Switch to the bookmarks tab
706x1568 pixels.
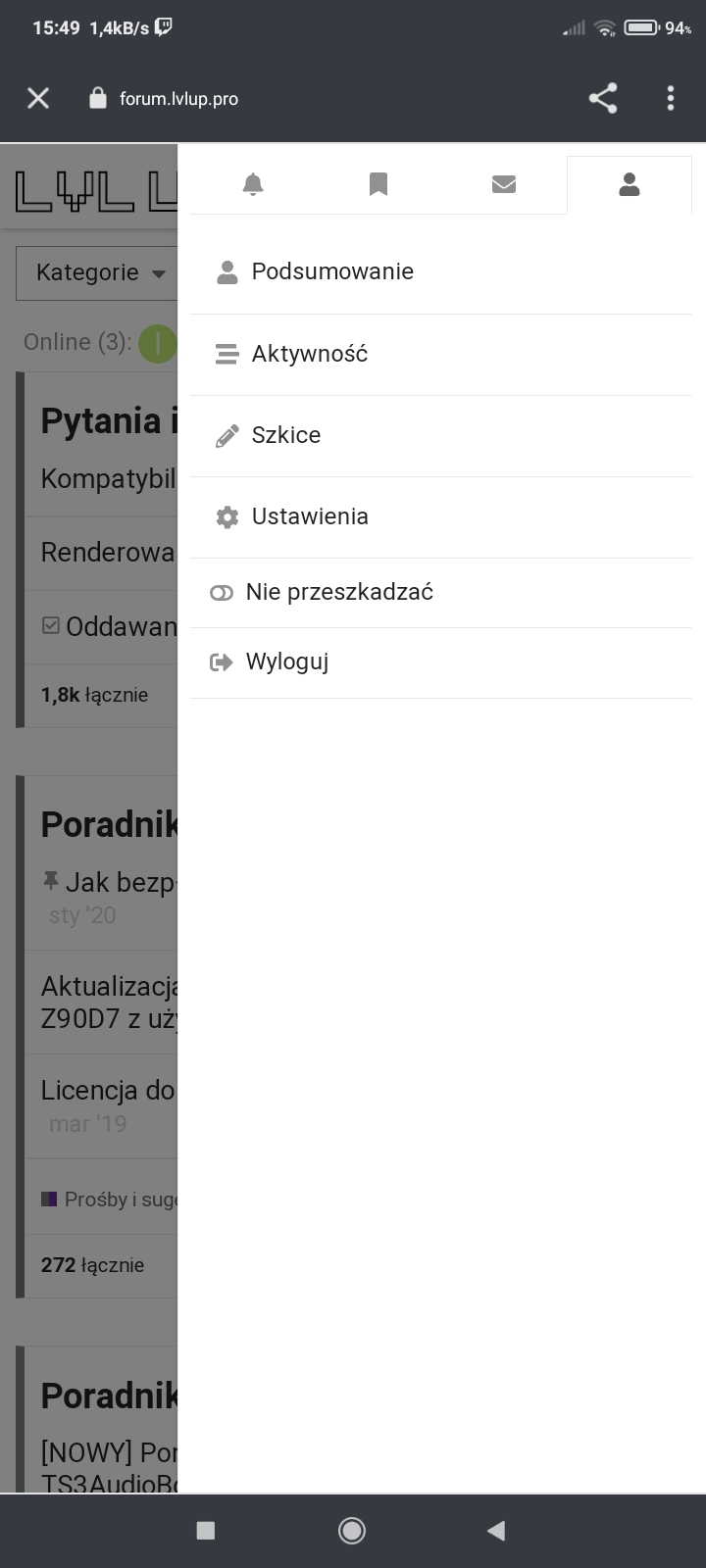click(378, 184)
